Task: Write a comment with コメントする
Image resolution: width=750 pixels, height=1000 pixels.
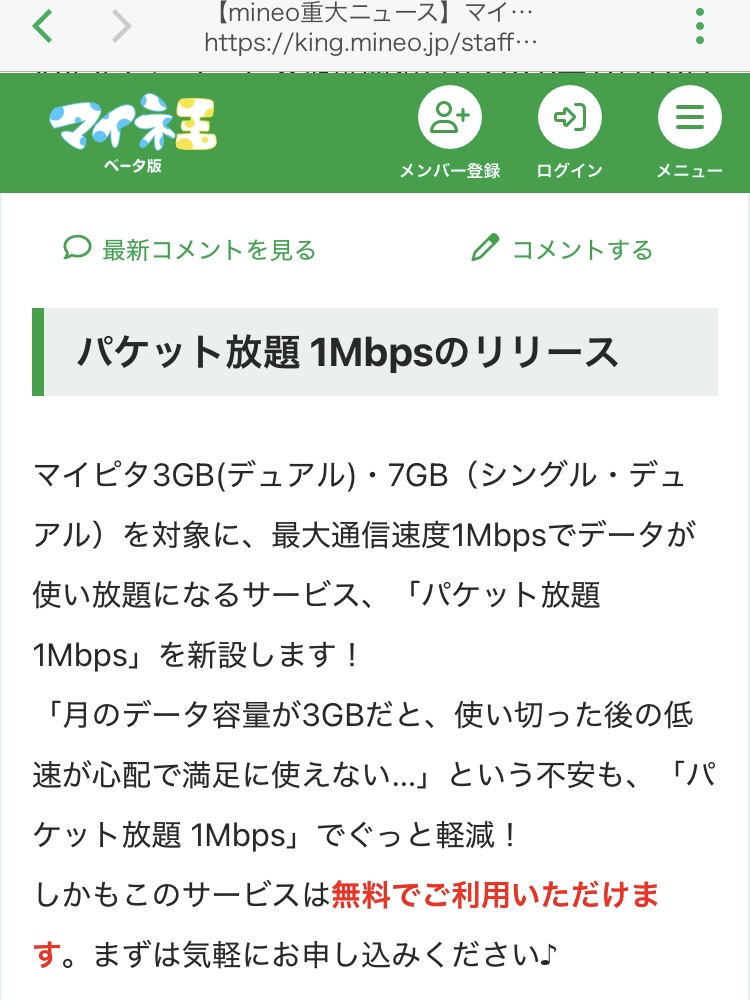Action: point(562,249)
